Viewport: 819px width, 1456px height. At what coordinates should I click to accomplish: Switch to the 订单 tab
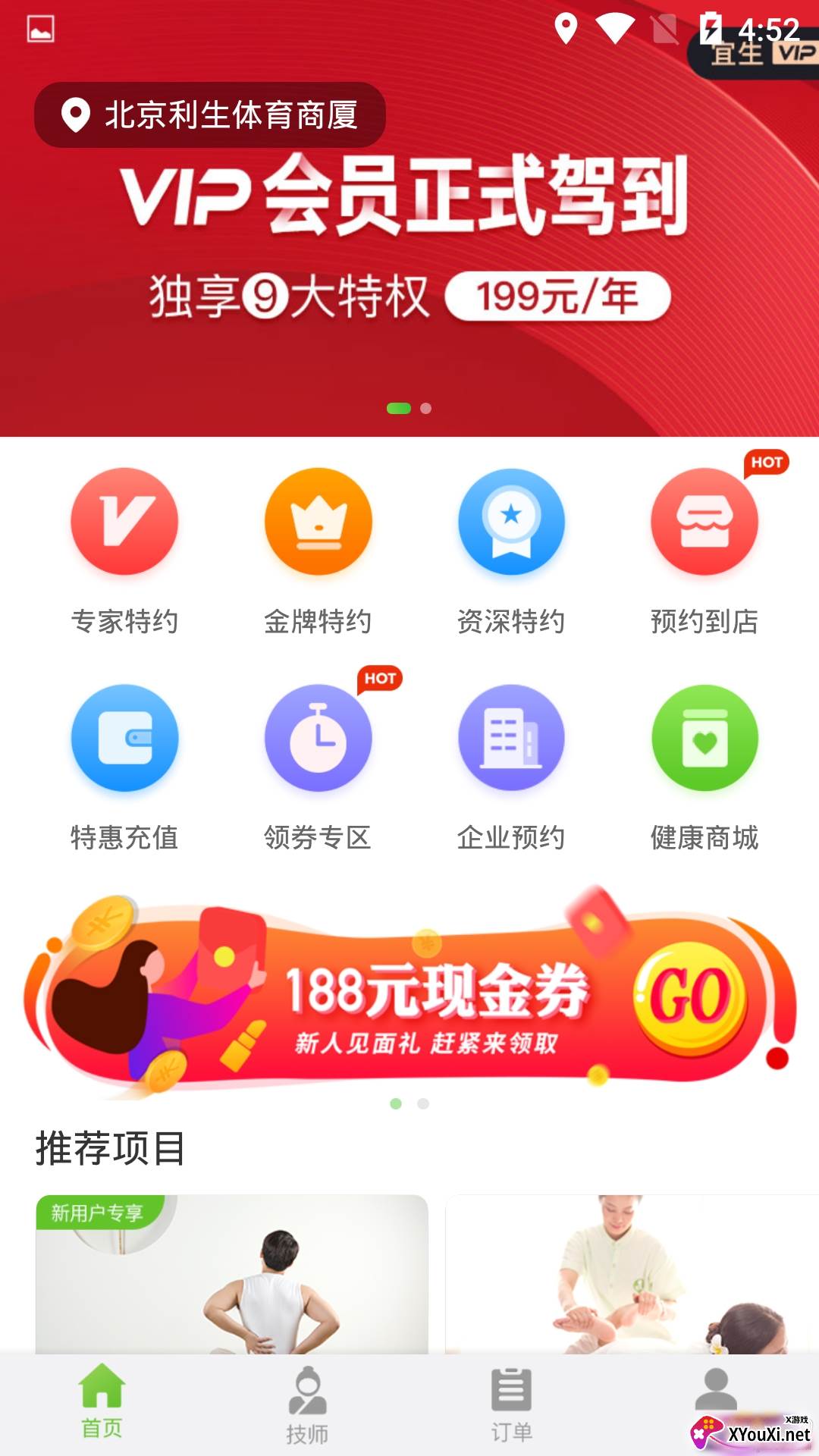pos(511,1404)
